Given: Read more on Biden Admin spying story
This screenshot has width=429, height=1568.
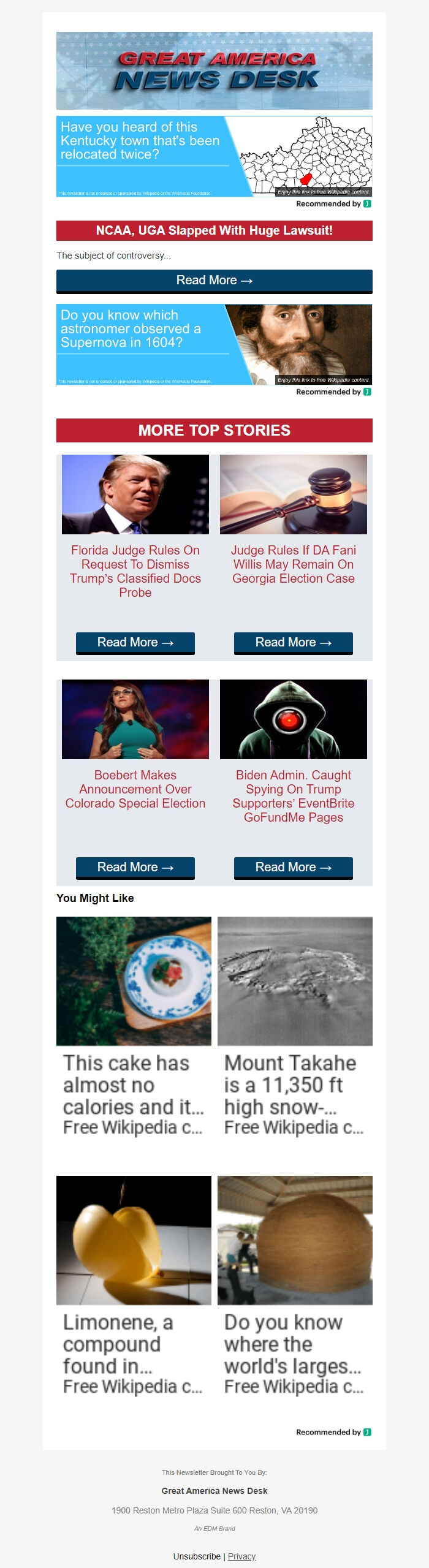Looking at the screenshot, I should pyautogui.click(x=293, y=868).
